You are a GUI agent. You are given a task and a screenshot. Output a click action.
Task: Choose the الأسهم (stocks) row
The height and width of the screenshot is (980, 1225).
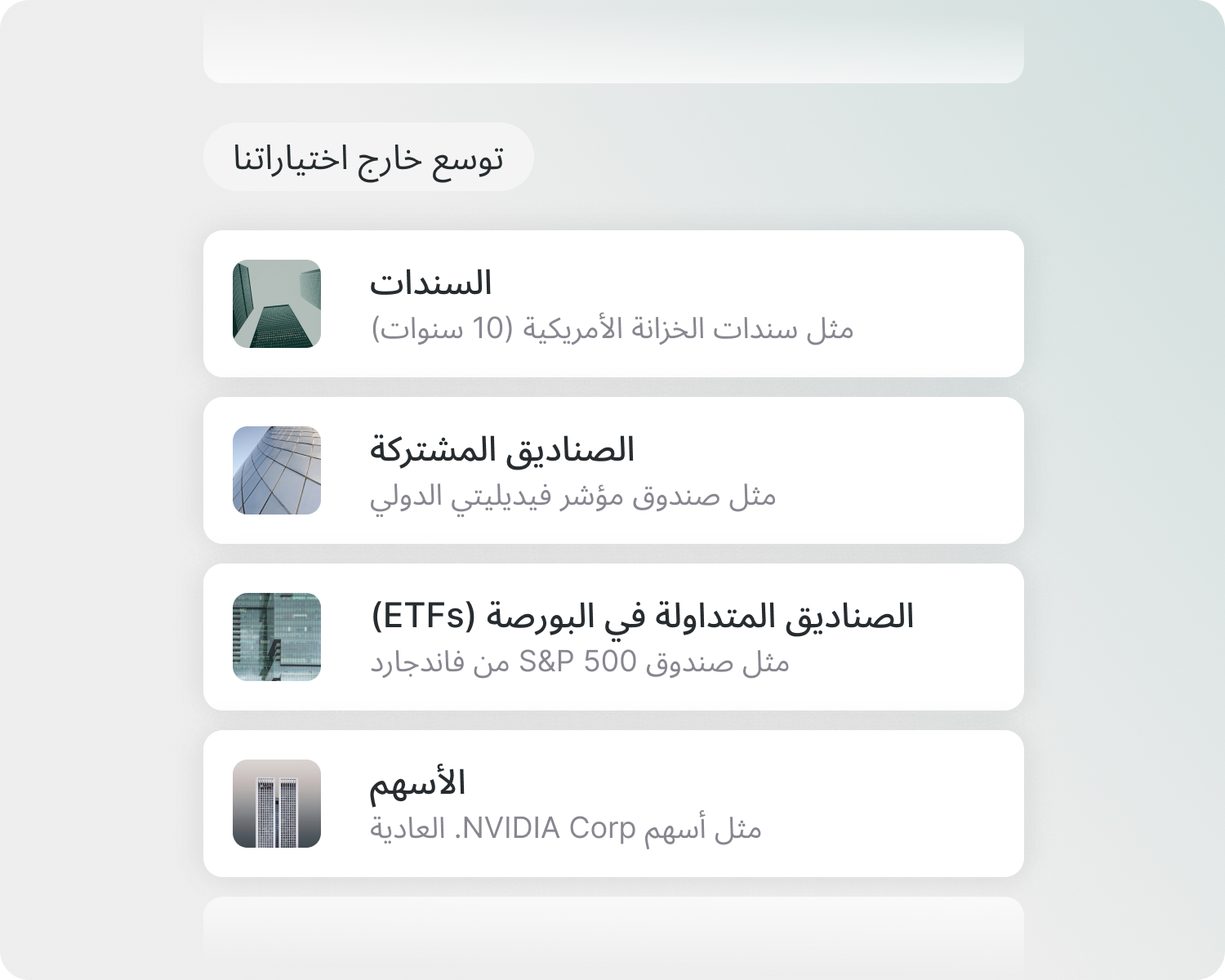pos(612,804)
